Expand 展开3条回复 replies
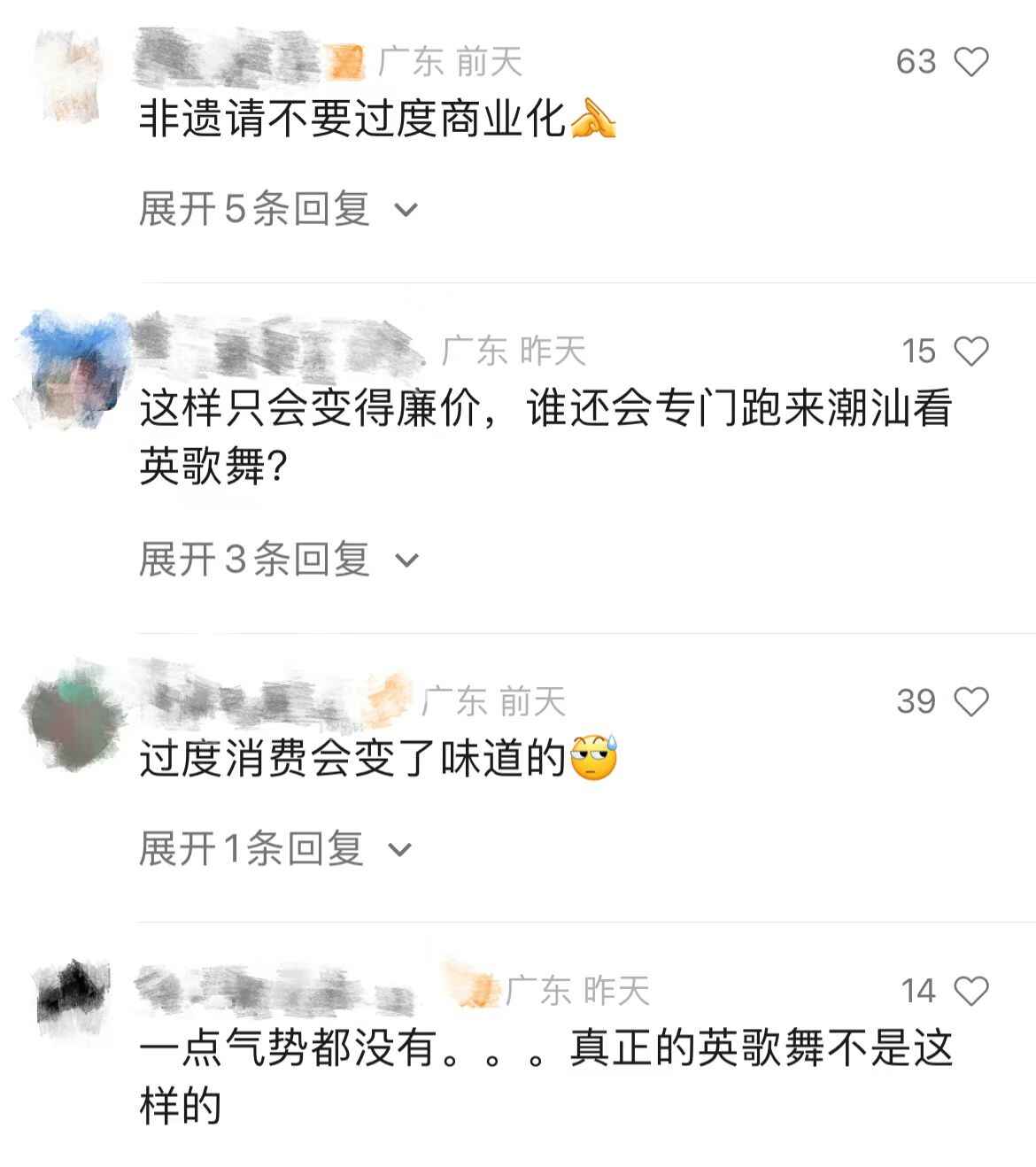1036x1167 pixels. (275, 560)
